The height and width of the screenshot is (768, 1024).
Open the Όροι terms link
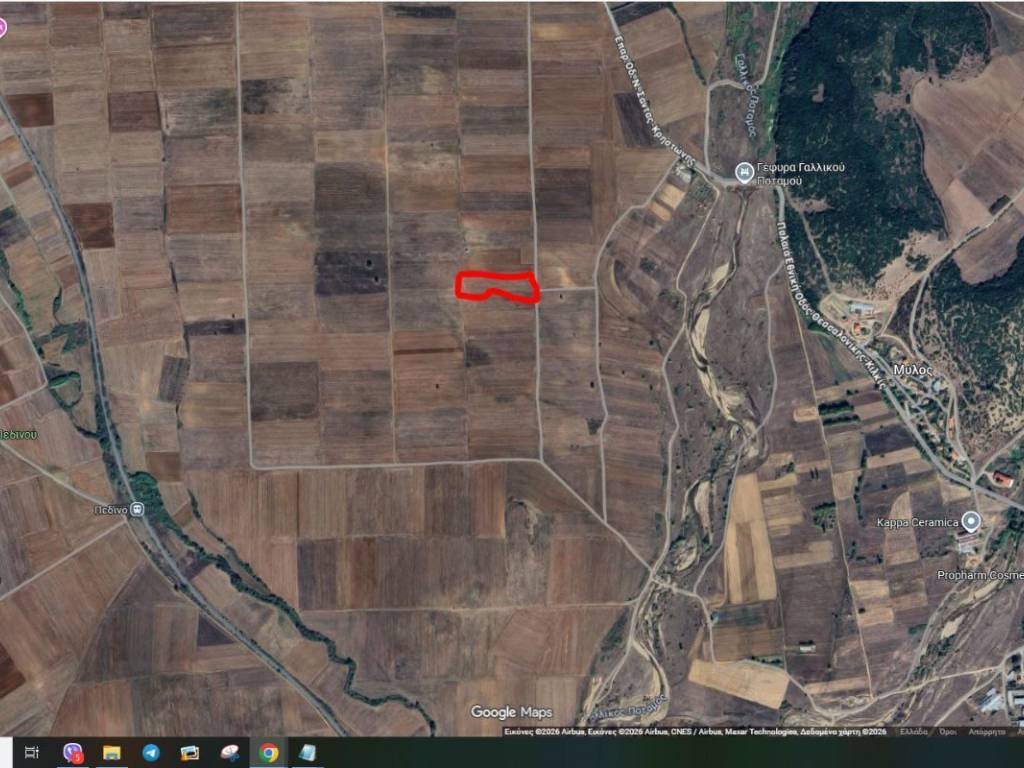(x=949, y=732)
